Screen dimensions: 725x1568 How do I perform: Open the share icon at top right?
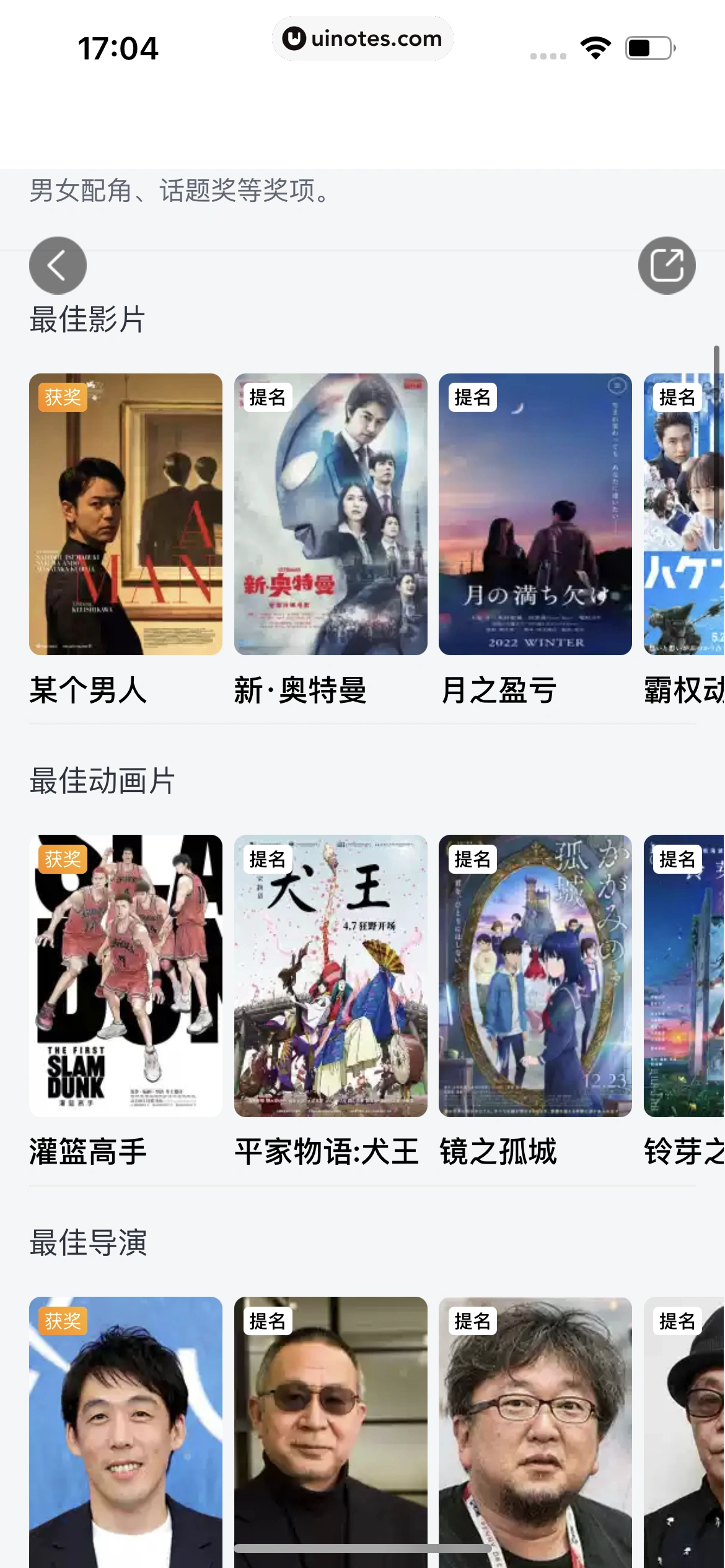[667, 264]
